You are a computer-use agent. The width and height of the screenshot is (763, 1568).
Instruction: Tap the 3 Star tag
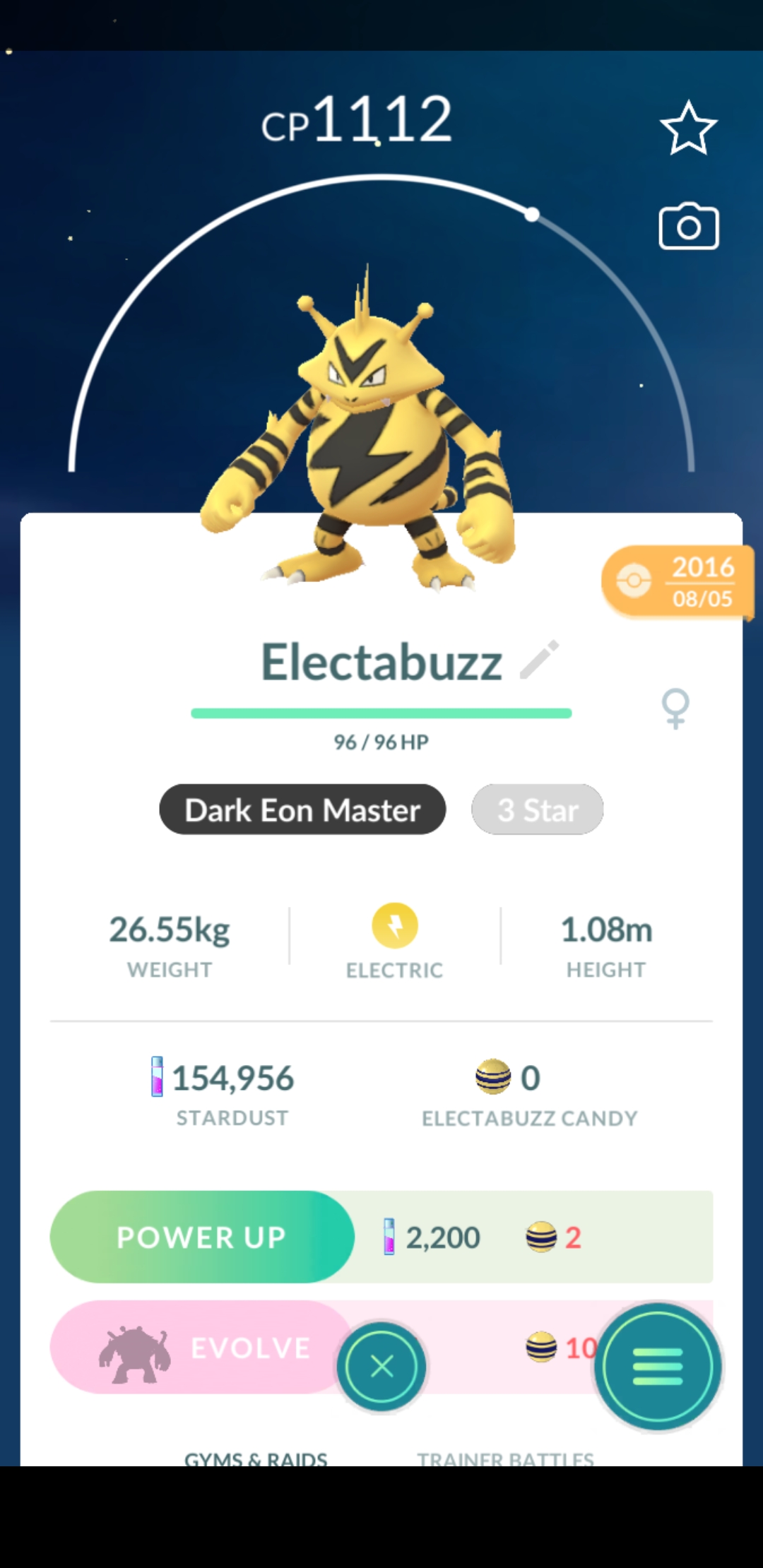click(537, 809)
